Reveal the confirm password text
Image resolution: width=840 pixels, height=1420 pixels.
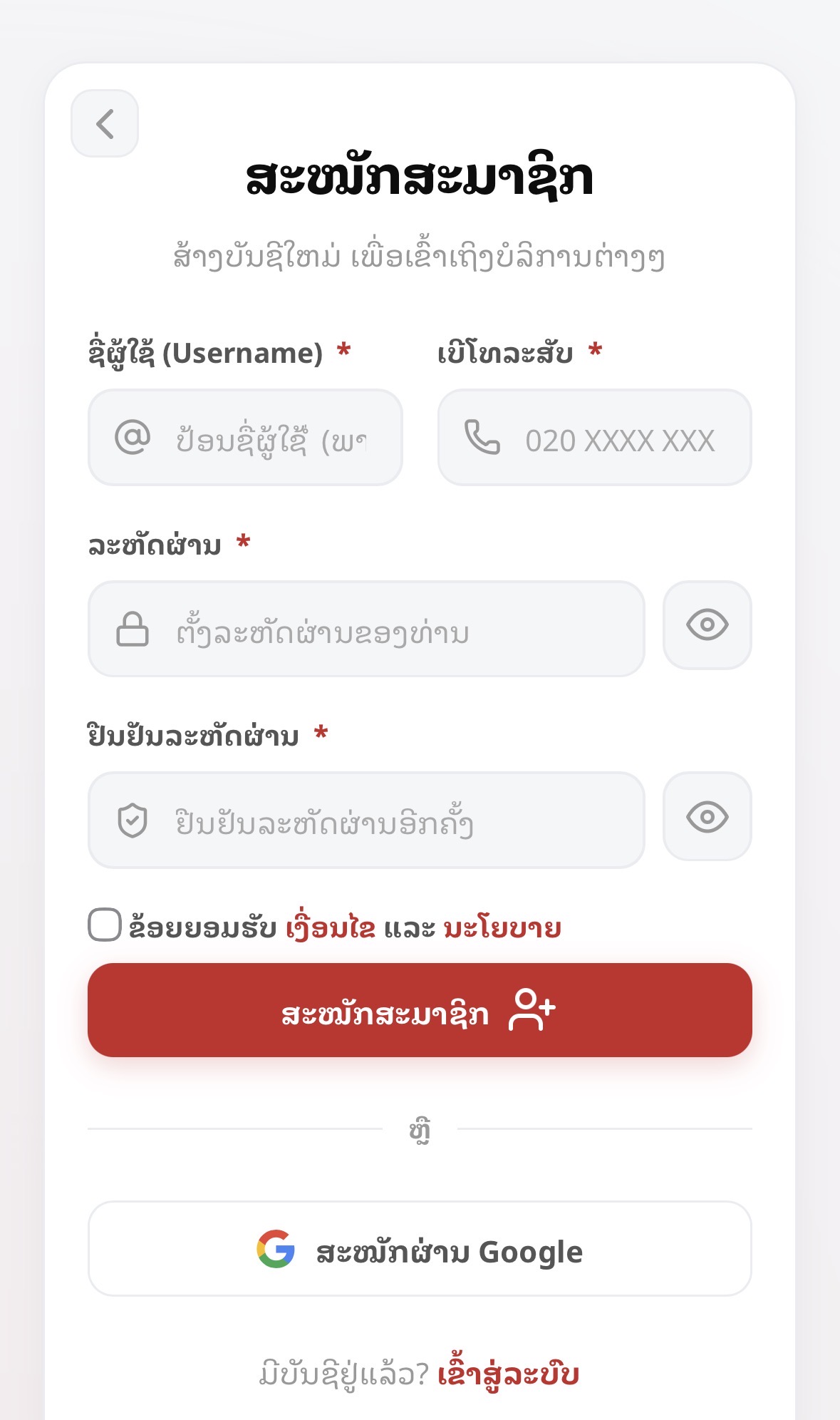707,816
